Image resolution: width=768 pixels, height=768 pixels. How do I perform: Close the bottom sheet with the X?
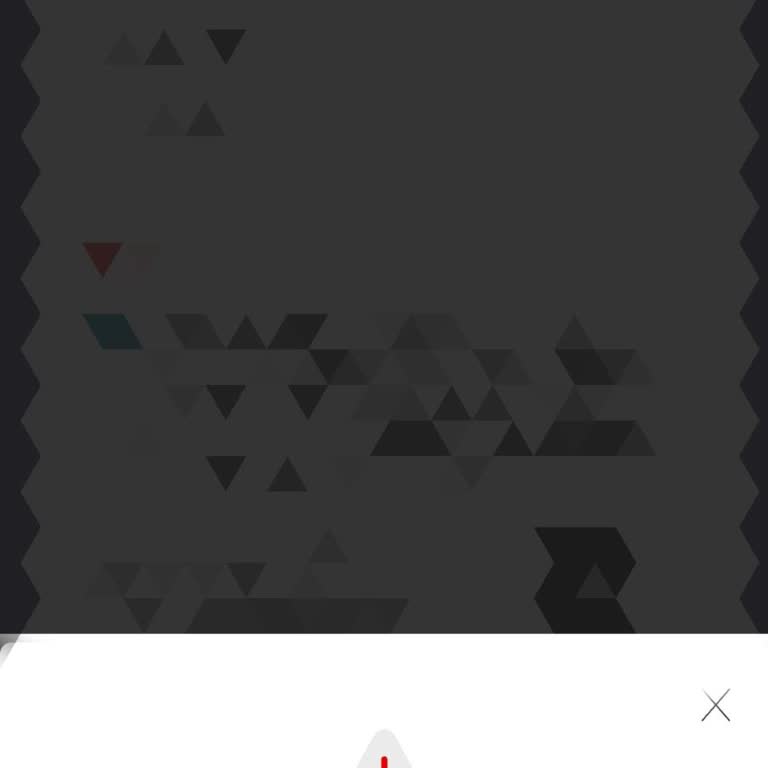[x=716, y=706]
